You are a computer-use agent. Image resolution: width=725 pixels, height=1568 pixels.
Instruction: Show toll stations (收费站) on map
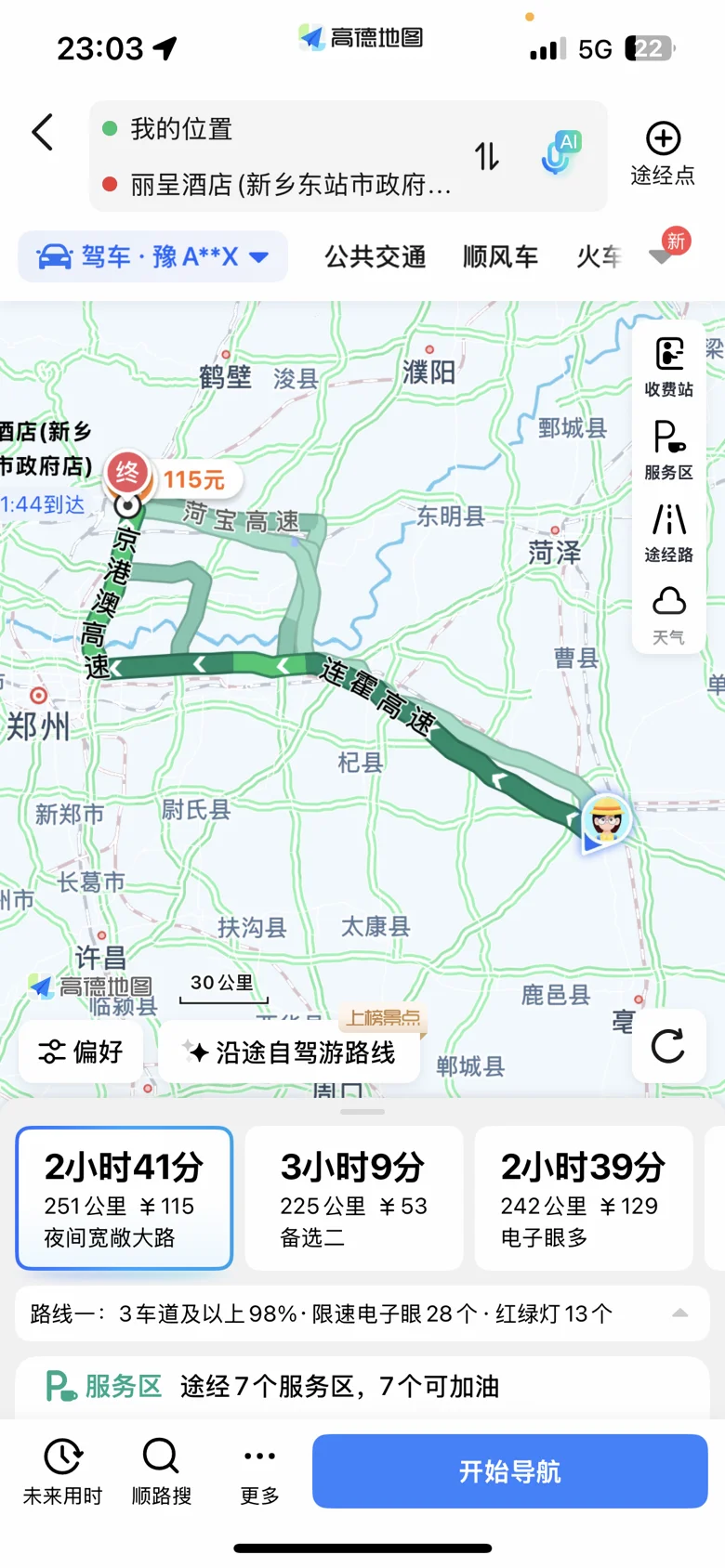click(669, 367)
